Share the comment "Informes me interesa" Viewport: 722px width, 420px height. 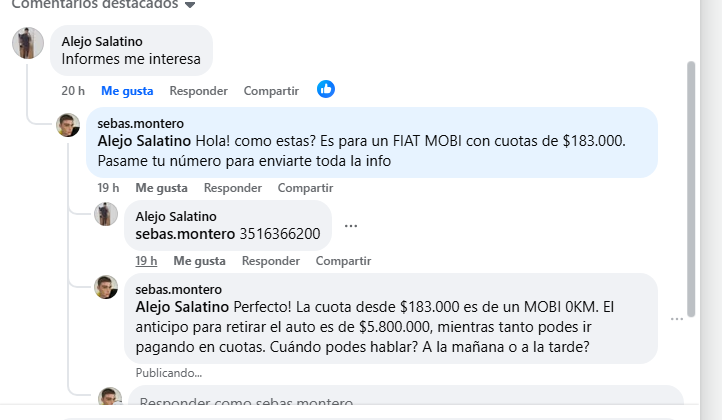coord(271,91)
